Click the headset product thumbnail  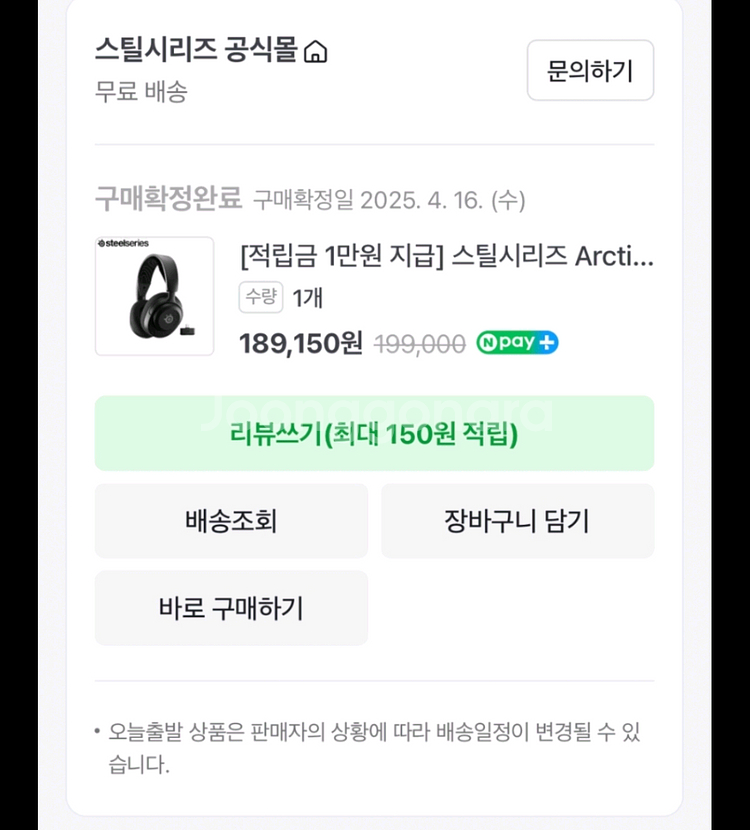click(155, 295)
